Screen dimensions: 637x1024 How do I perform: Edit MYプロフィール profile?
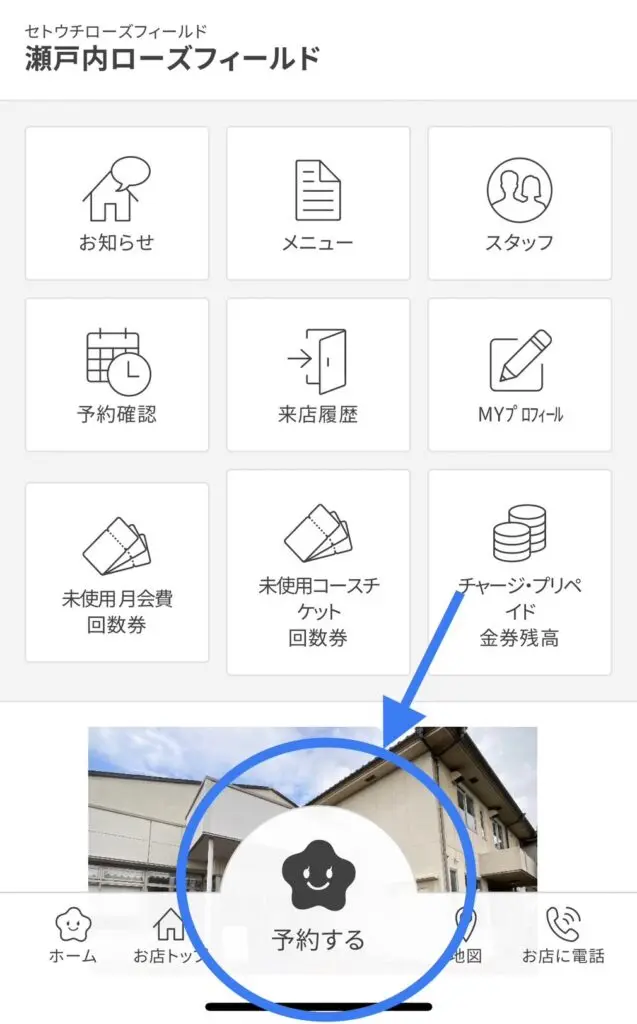tap(519, 375)
